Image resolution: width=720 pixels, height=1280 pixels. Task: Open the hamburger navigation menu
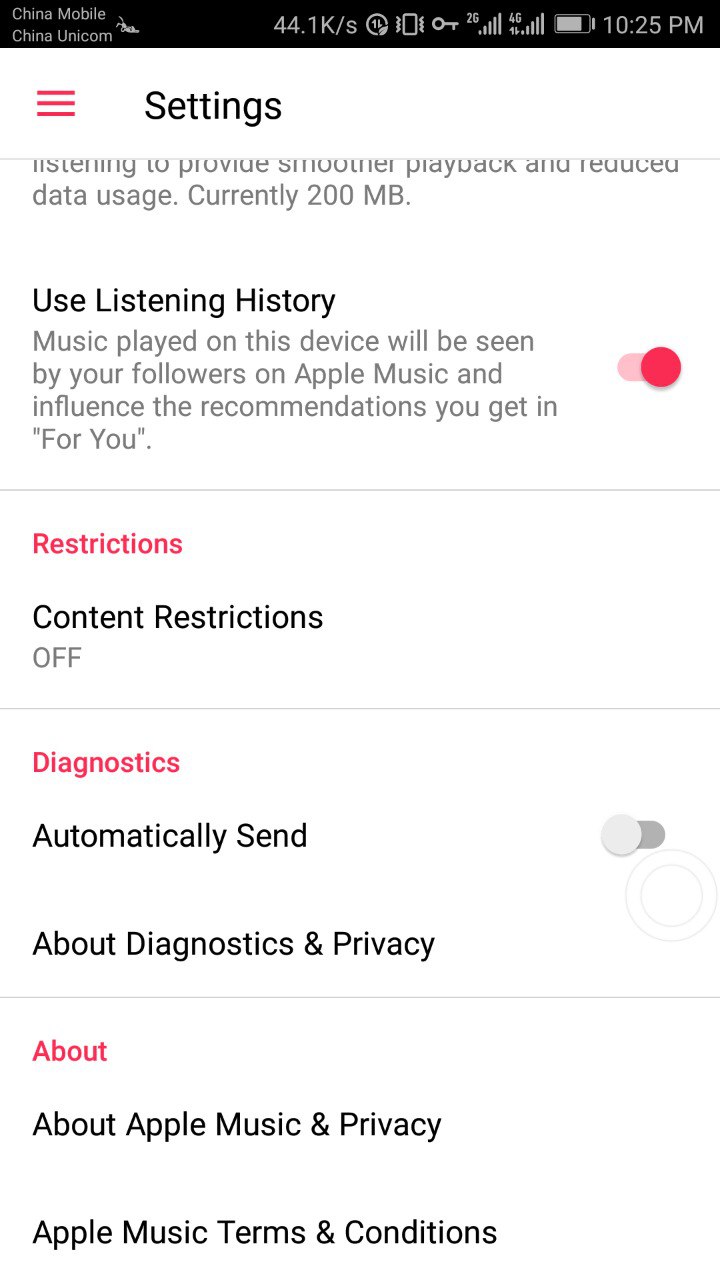pyautogui.click(x=56, y=104)
